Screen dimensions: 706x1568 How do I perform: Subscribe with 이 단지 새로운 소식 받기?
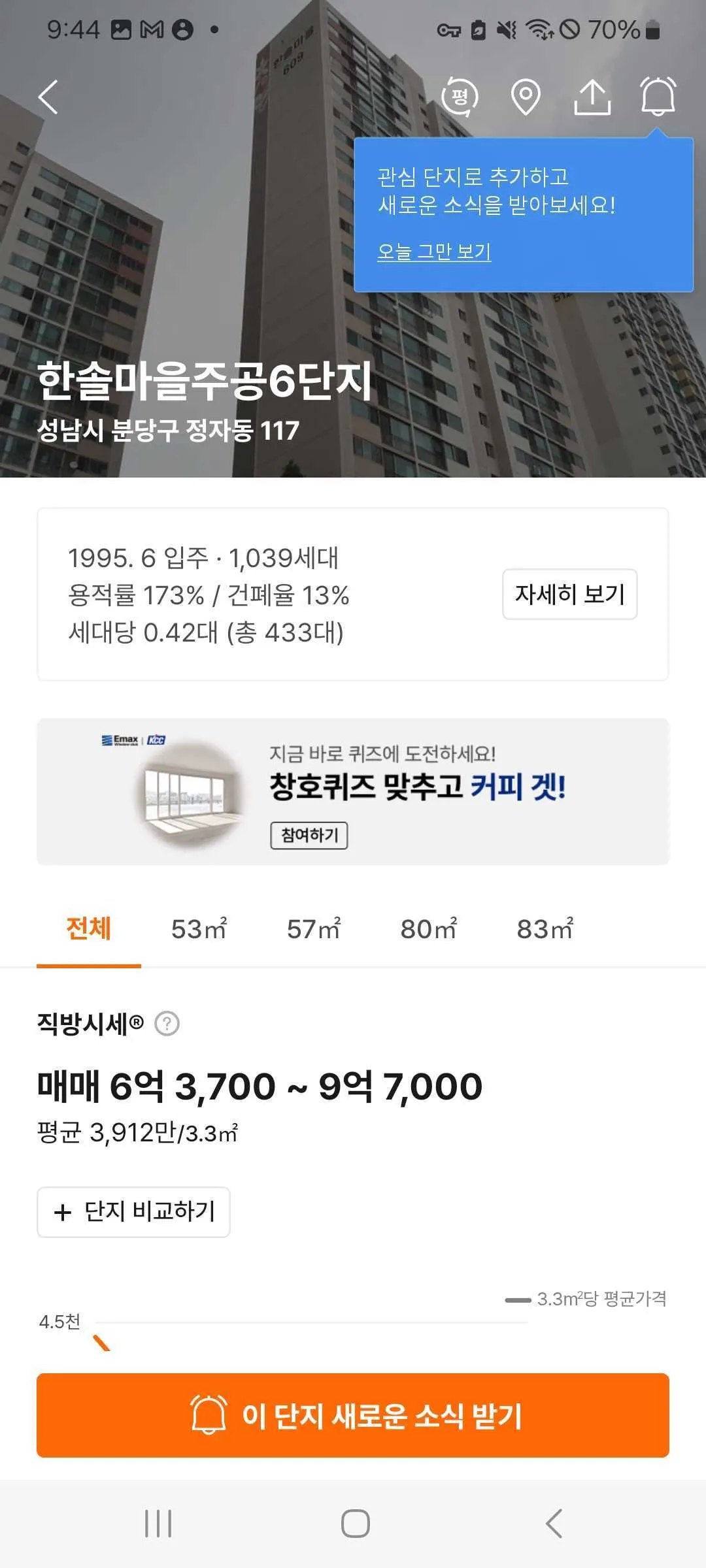coord(353,1415)
